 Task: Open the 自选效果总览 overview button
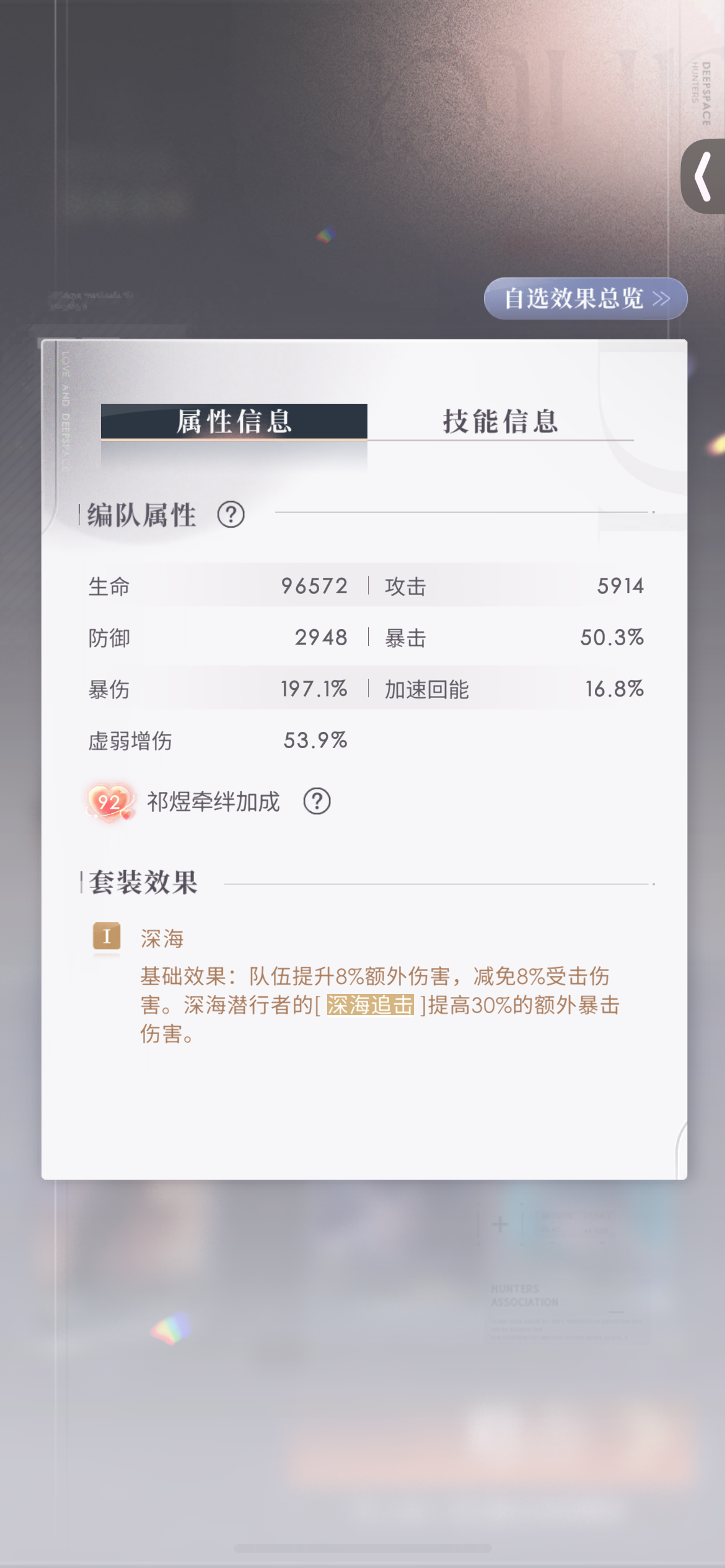[586, 298]
